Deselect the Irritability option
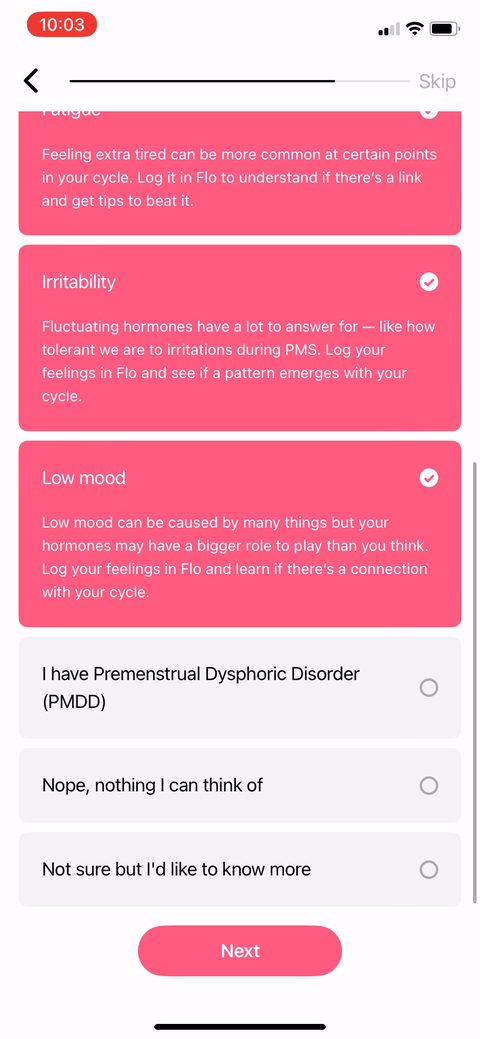 tap(239, 338)
